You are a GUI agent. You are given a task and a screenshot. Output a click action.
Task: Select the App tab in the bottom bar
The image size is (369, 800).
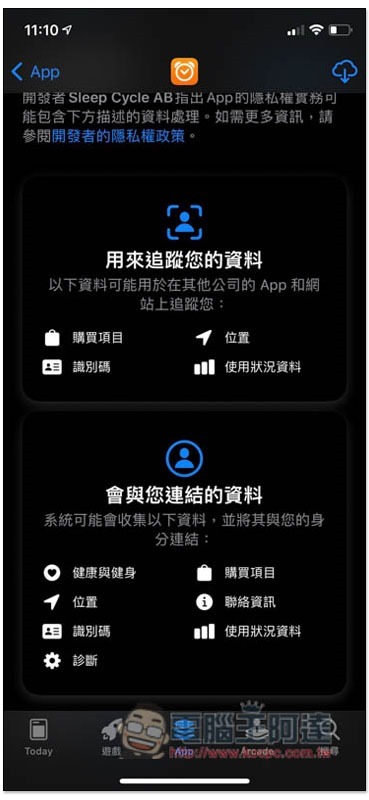(x=184, y=737)
